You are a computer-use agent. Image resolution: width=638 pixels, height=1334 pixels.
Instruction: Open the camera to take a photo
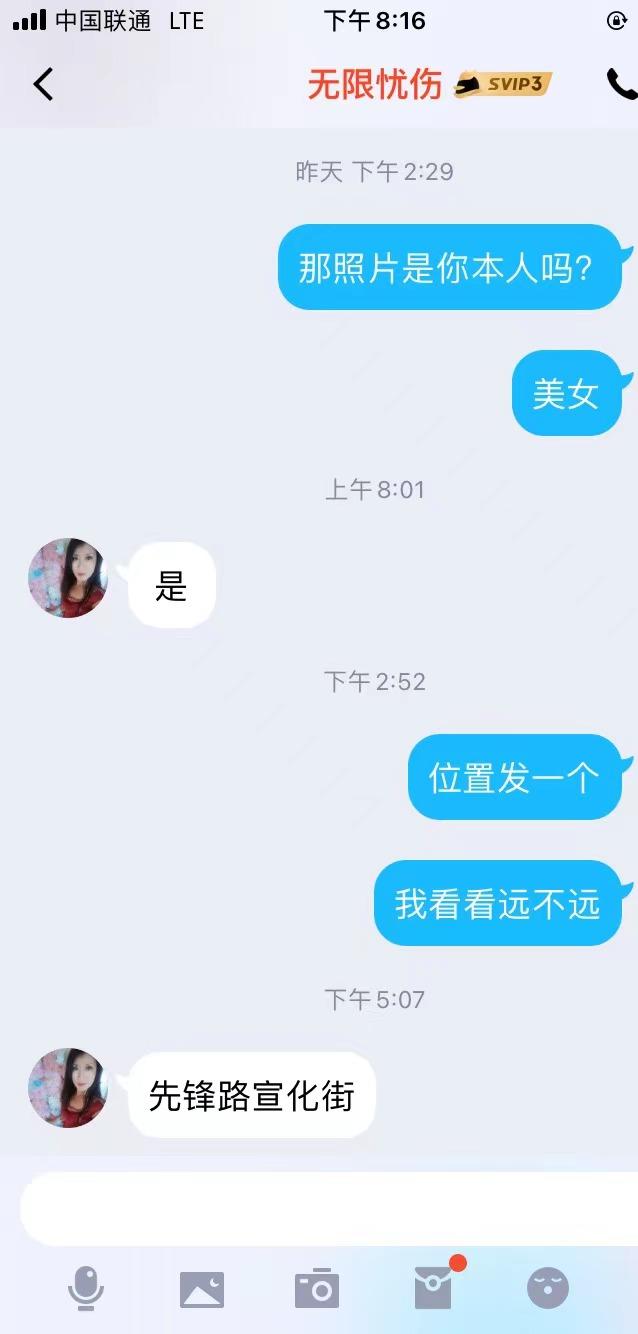pos(317,1288)
